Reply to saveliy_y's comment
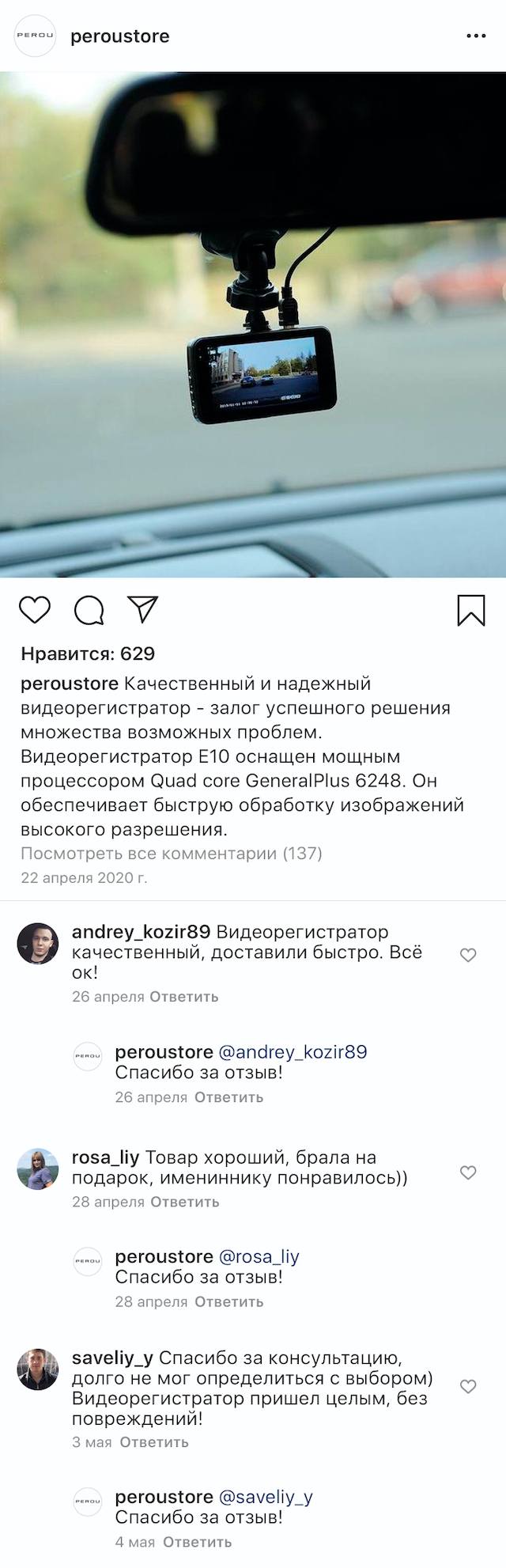 (153, 1442)
